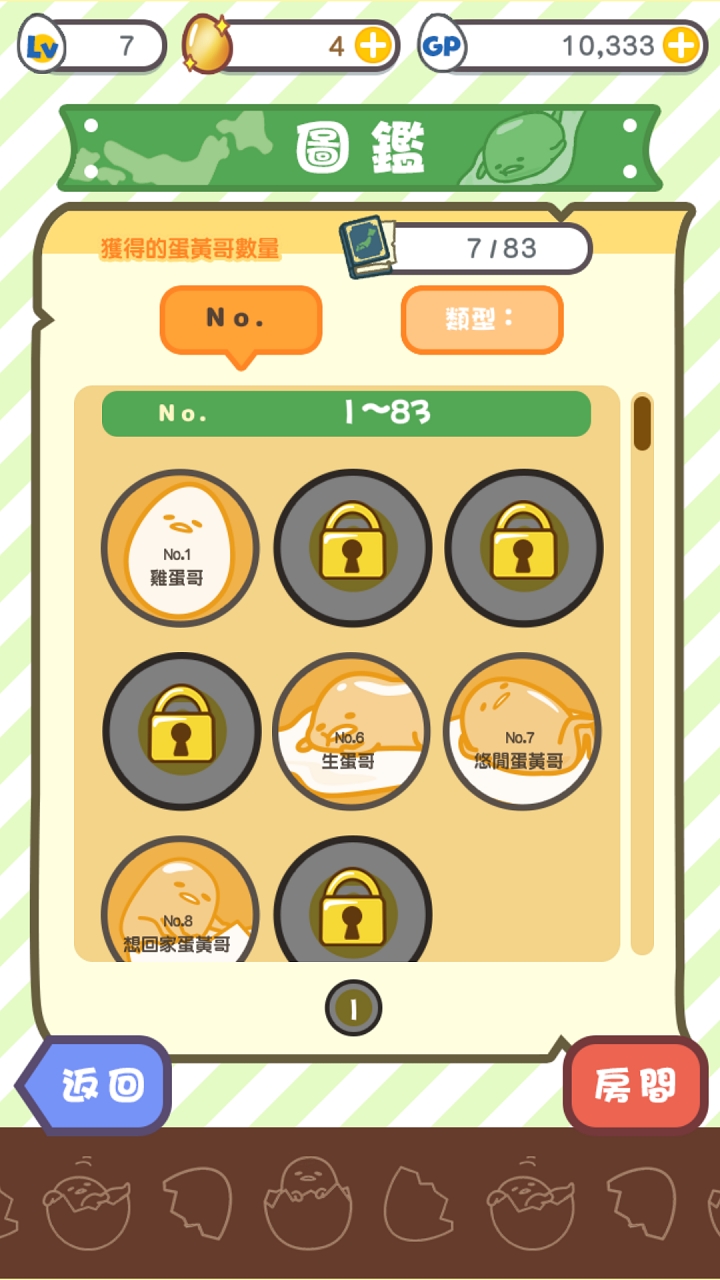The width and height of the screenshot is (720, 1280).
Task: Open No.6 生蛋哥 entry
Action: tap(351, 731)
